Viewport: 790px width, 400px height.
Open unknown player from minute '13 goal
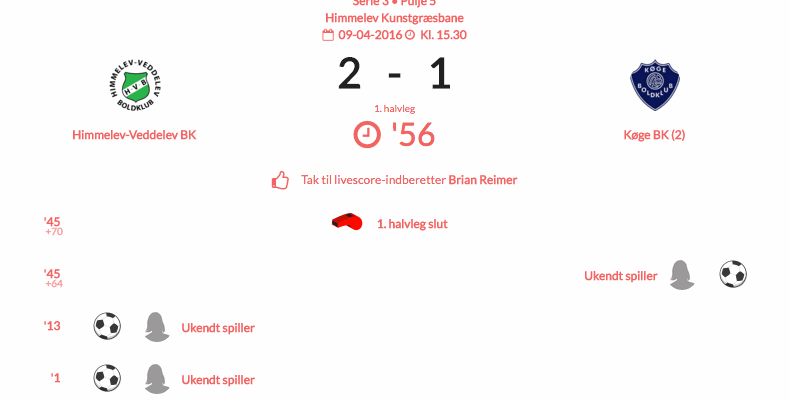(218, 328)
